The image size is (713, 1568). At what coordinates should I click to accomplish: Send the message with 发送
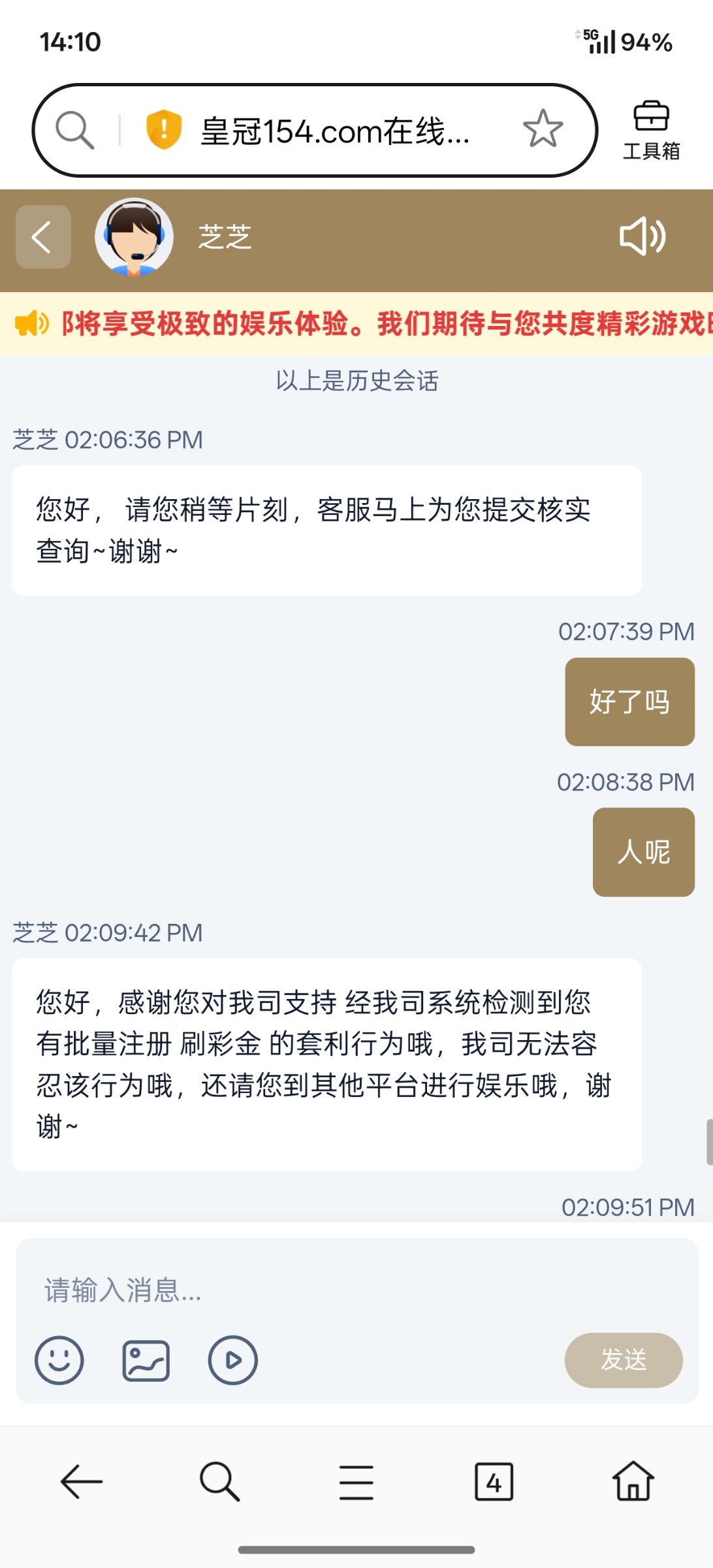click(x=623, y=1360)
